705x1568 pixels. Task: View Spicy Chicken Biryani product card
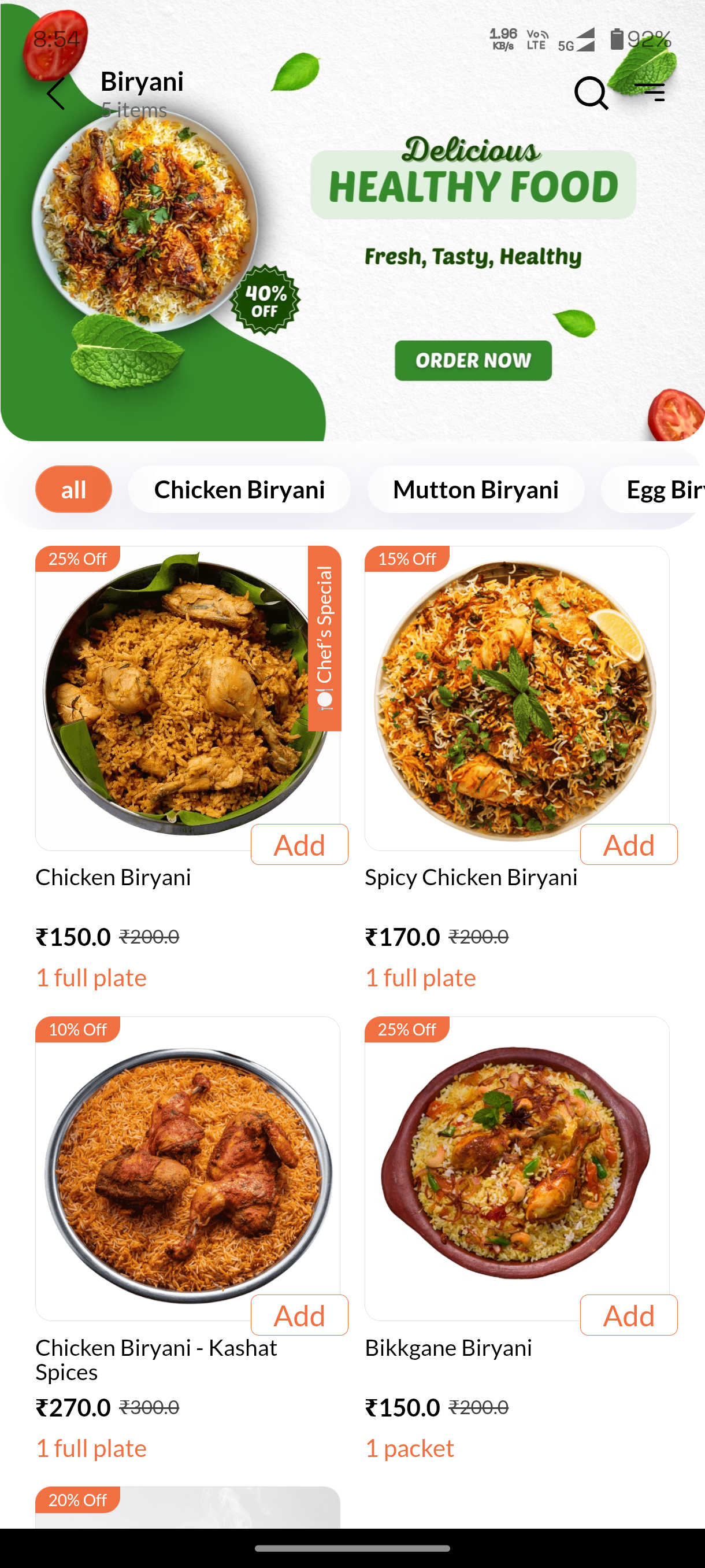517,694
